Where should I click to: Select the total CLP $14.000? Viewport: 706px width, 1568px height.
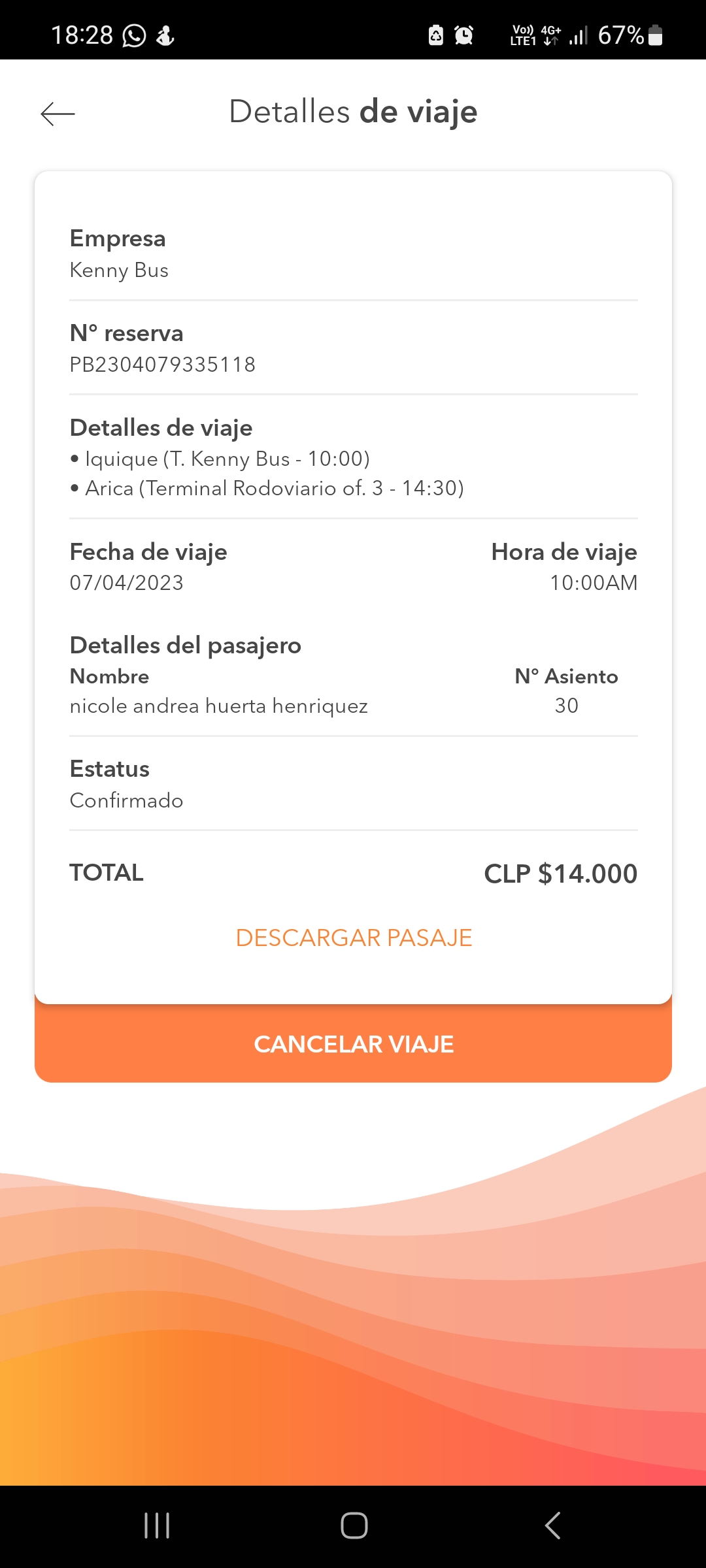(x=561, y=873)
